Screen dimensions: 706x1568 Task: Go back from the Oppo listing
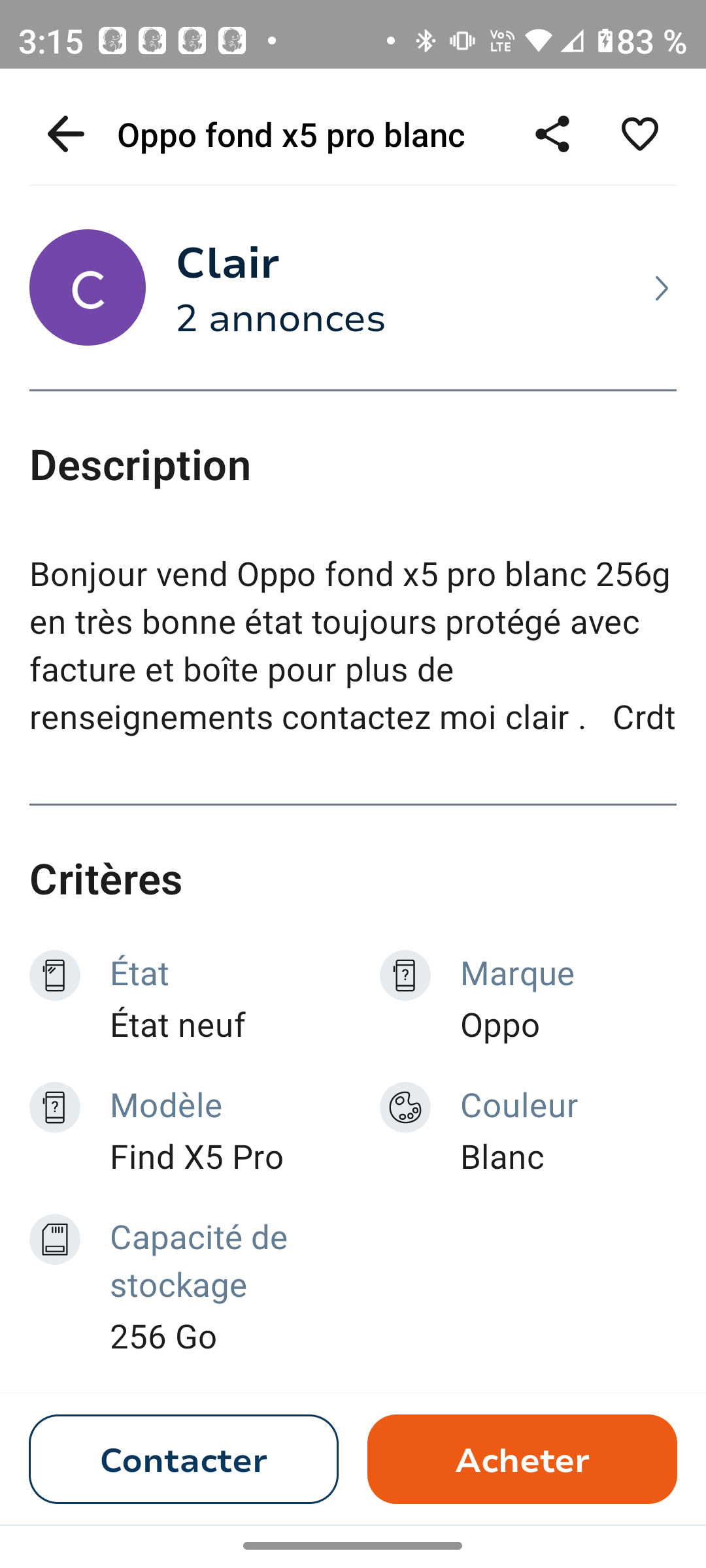[65, 134]
